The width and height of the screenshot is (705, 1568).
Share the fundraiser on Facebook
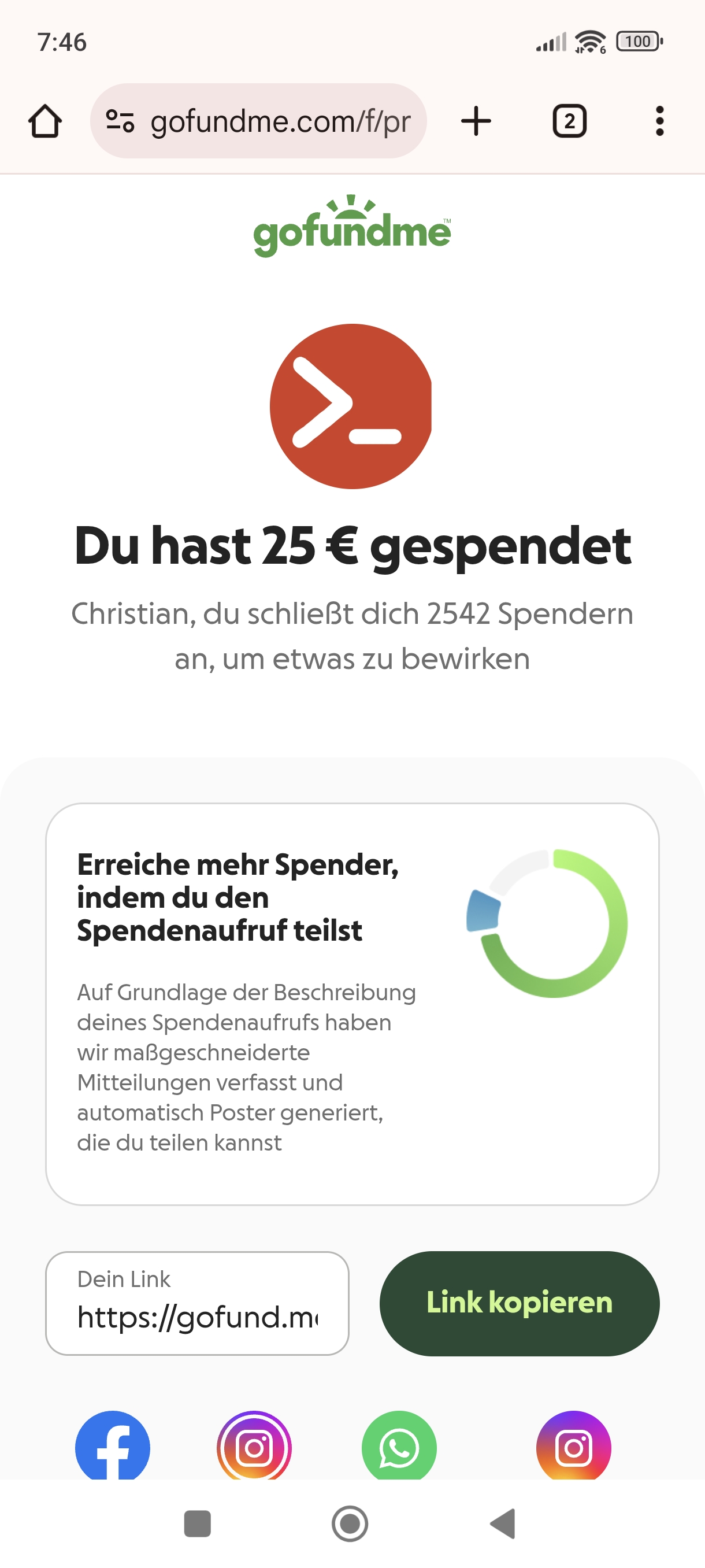(113, 1445)
